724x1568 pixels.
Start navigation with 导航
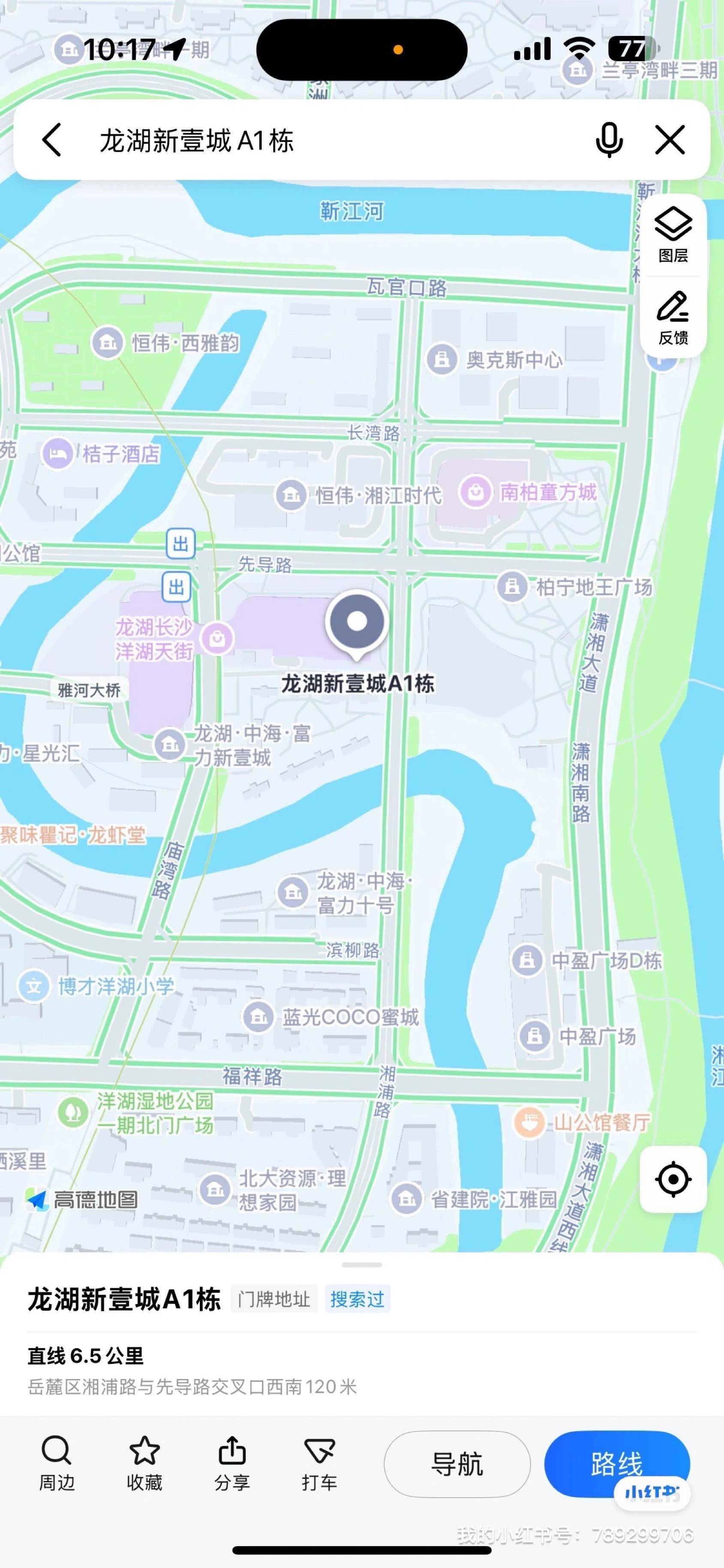[457, 1464]
